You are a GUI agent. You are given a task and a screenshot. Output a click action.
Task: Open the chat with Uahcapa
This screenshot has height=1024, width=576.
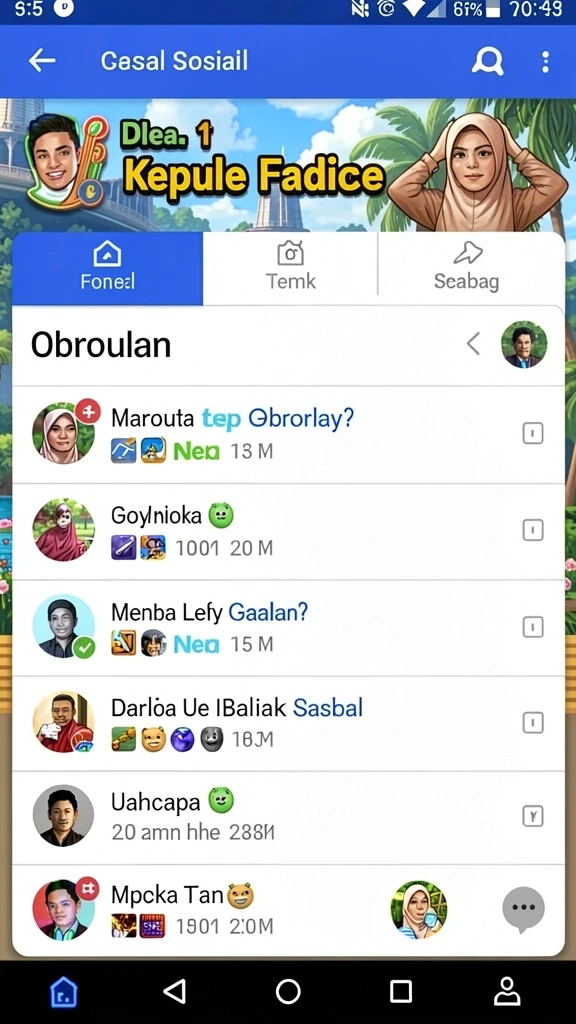[288, 817]
